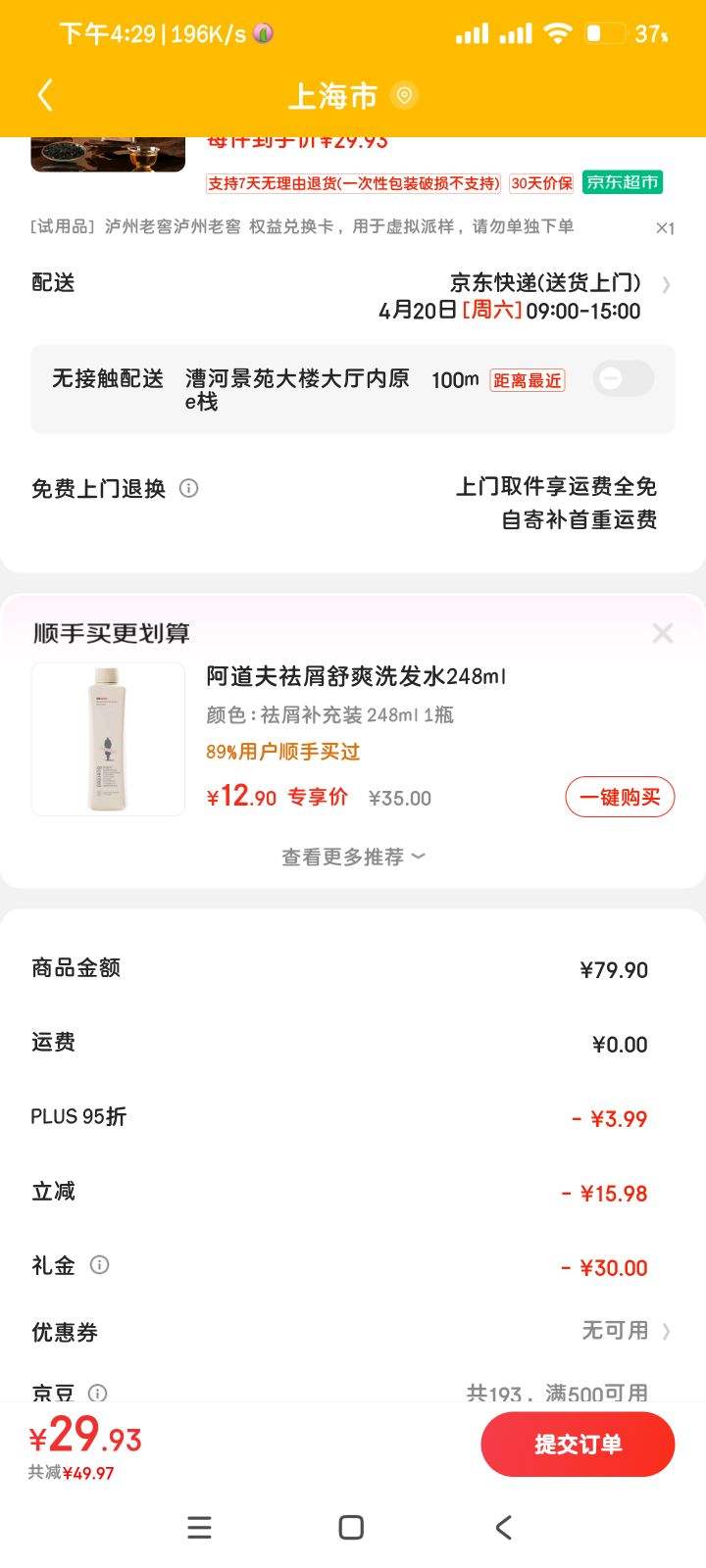Go to the system home screen
The width and height of the screenshot is (706, 1568).
coord(351,1527)
